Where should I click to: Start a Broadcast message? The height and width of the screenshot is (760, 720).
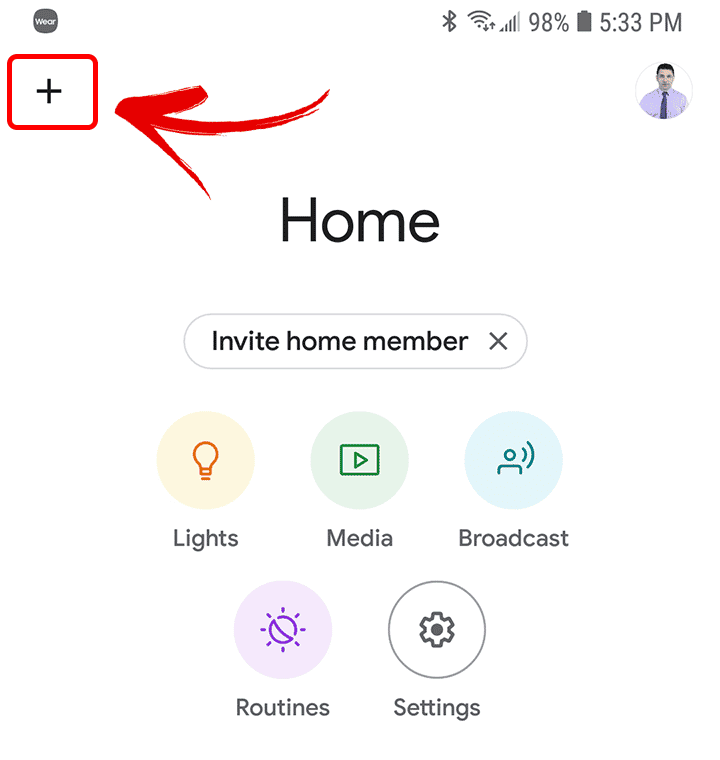pos(514,461)
